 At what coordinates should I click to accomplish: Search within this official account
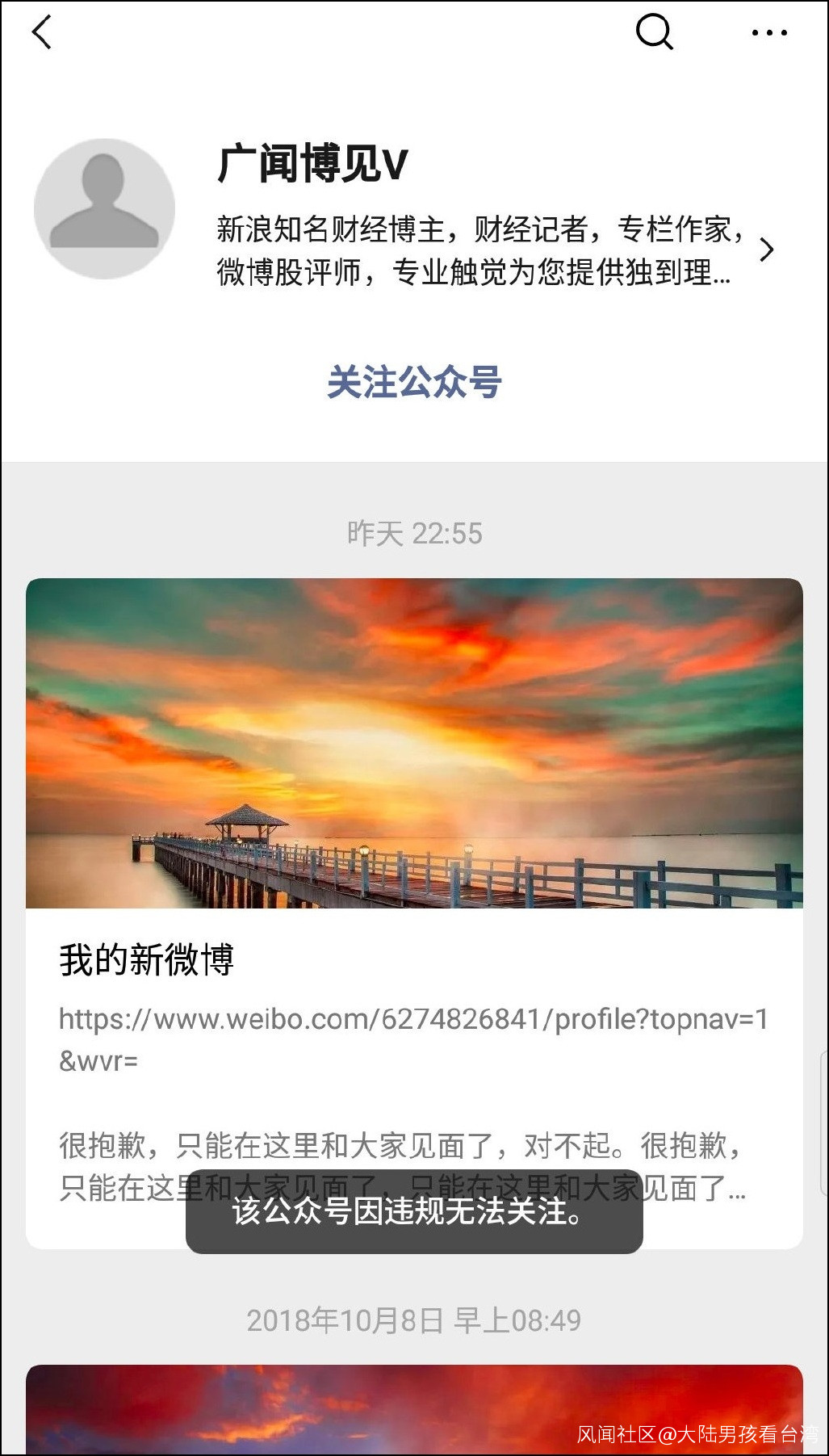[654, 32]
